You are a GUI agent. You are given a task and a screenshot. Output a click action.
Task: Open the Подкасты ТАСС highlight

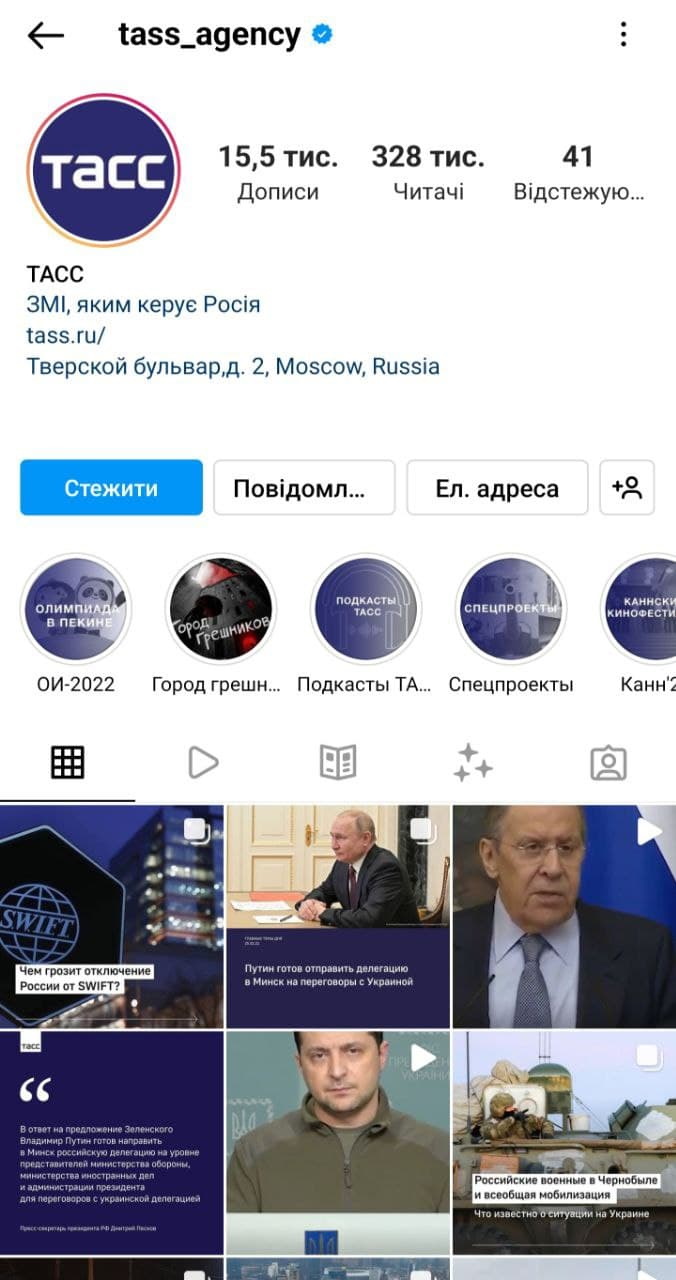[365, 609]
